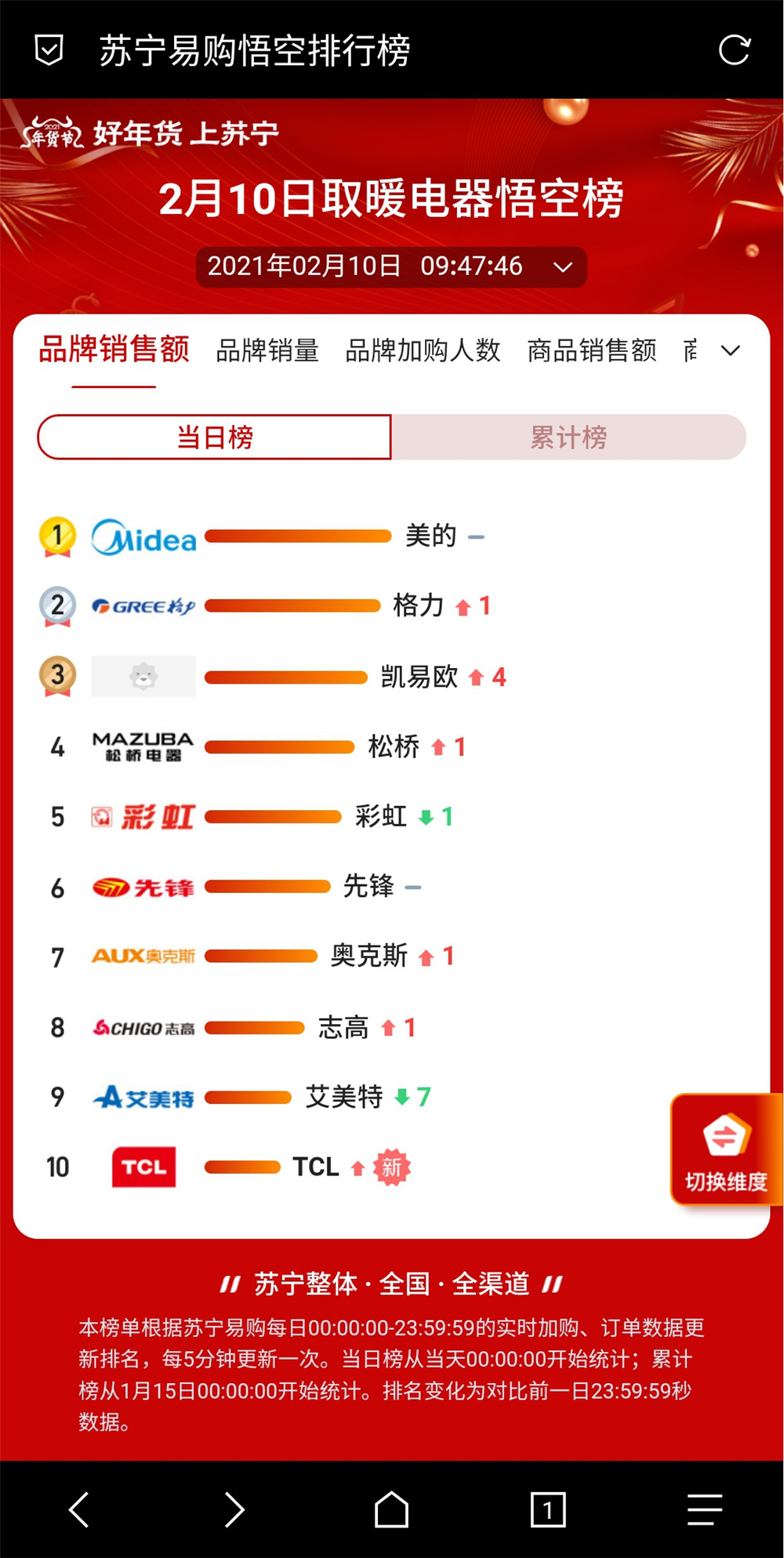Open the 彩虹 brand row
784x1558 pixels.
(x=391, y=817)
